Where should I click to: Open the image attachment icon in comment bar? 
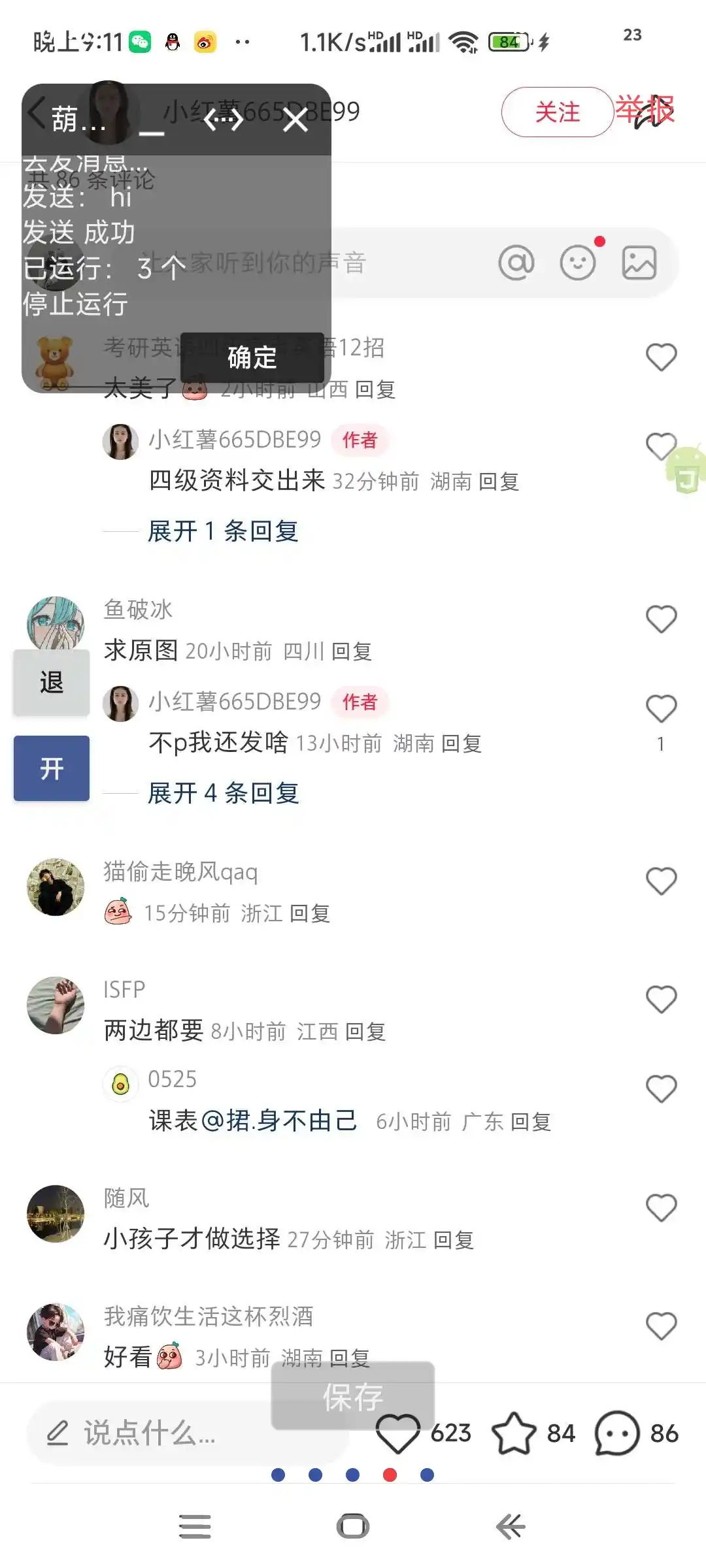[637, 262]
